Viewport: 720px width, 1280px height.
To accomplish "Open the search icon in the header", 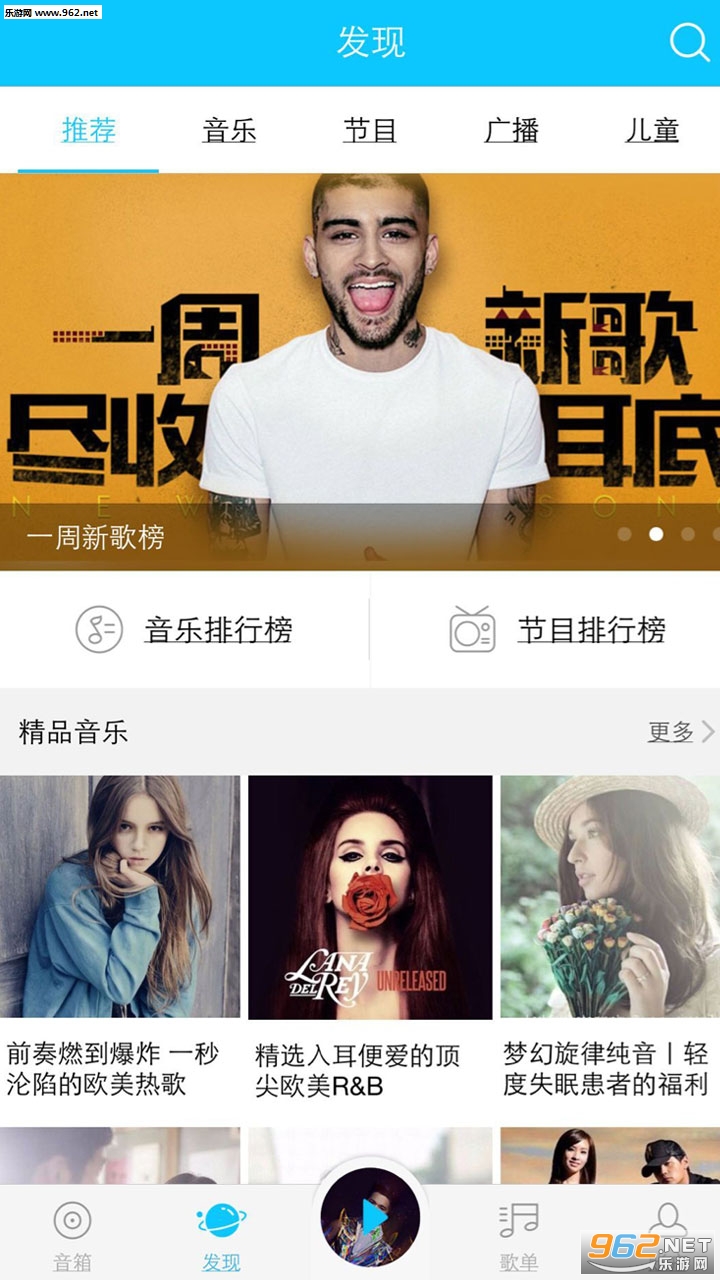I will click(689, 43).
